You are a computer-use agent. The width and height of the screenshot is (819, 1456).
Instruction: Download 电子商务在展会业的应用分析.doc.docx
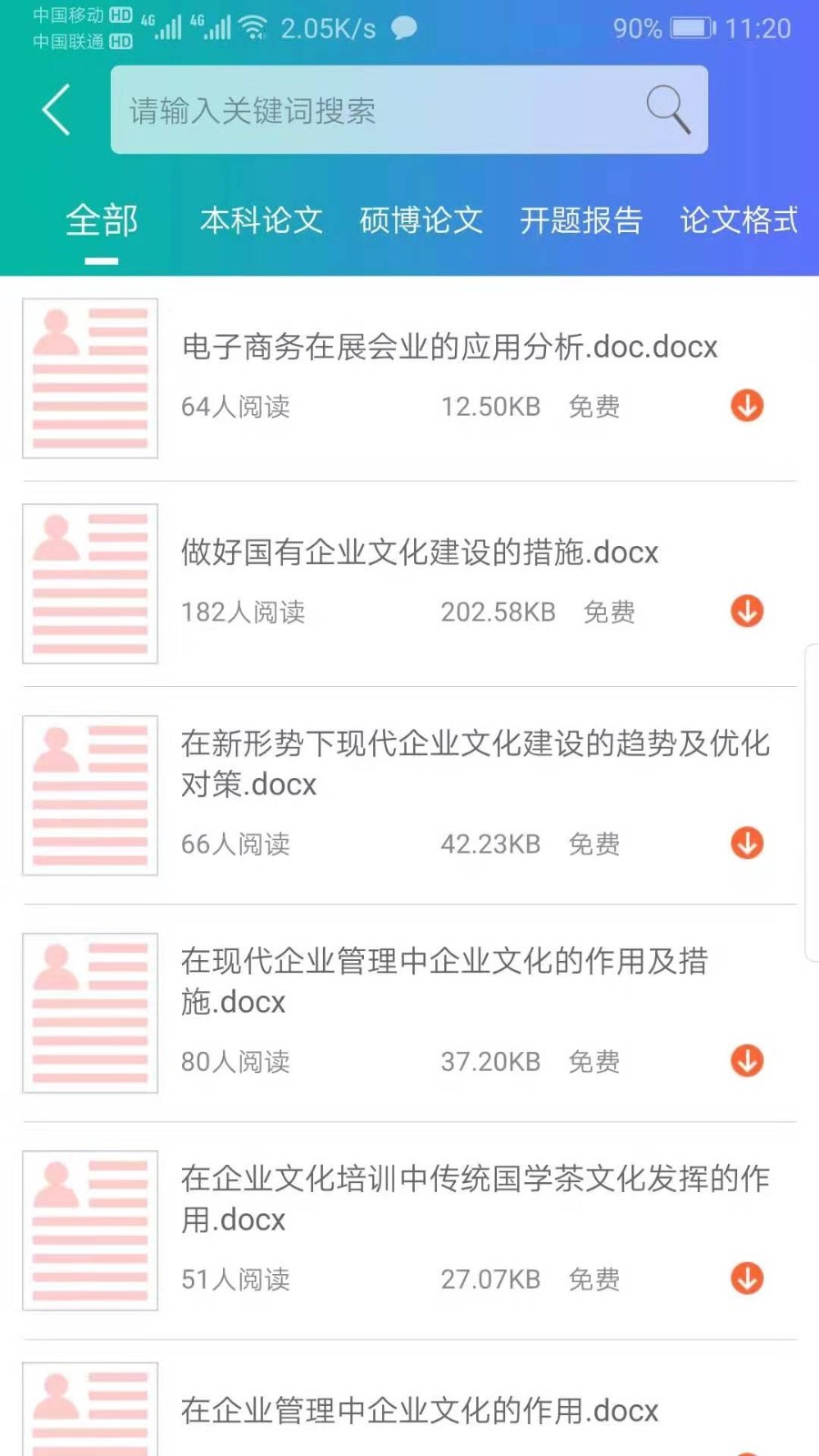(745, 406)
